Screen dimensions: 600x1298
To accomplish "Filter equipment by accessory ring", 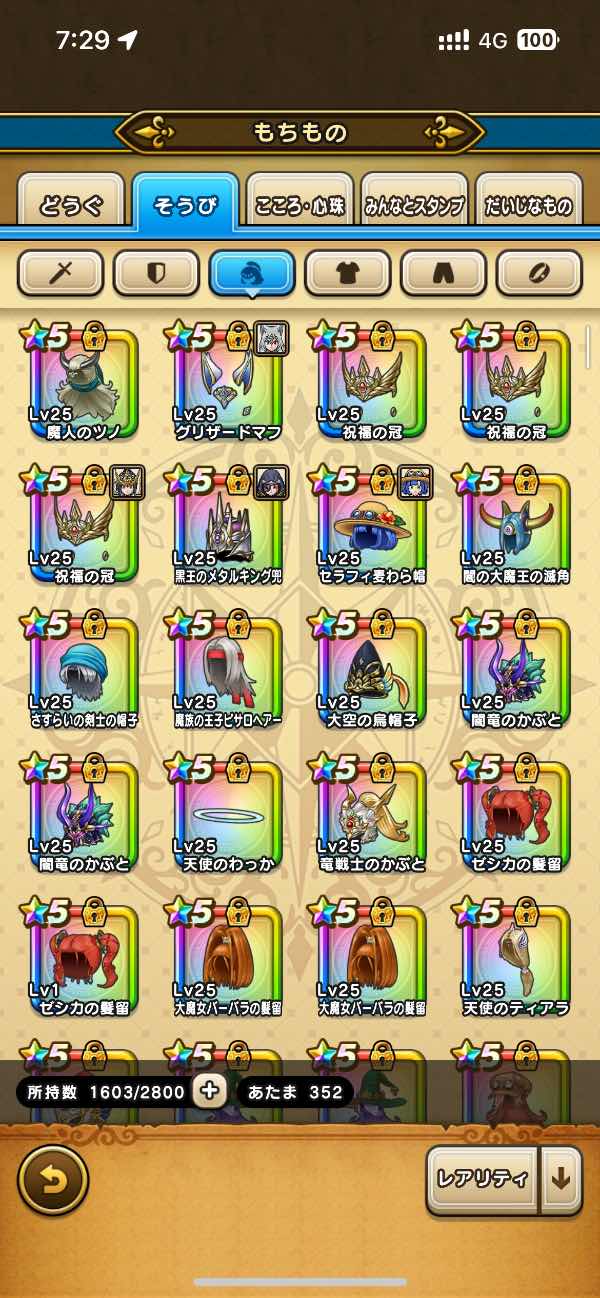I will click(539, 272).
